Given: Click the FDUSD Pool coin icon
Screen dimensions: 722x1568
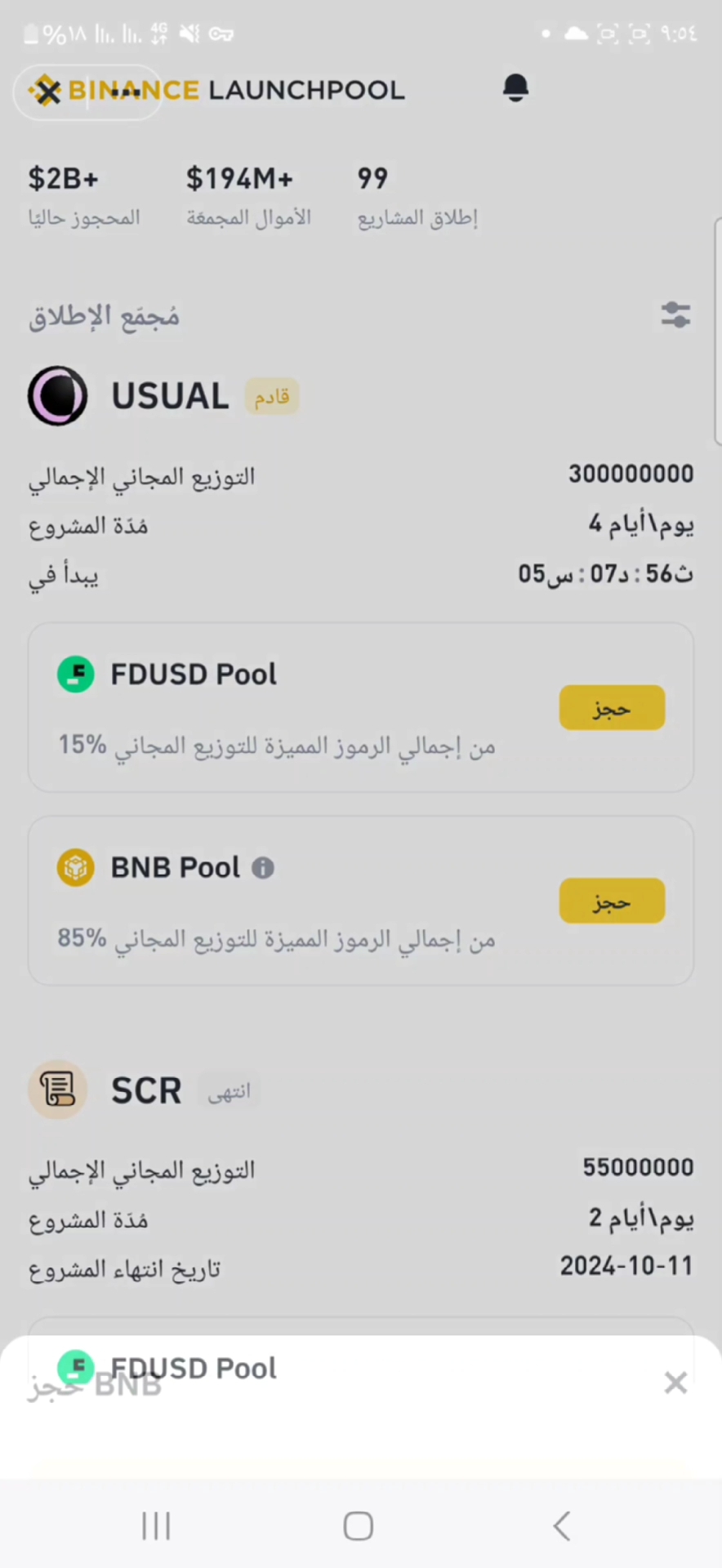Looking at the screenshot, I should tap(76, 673).
